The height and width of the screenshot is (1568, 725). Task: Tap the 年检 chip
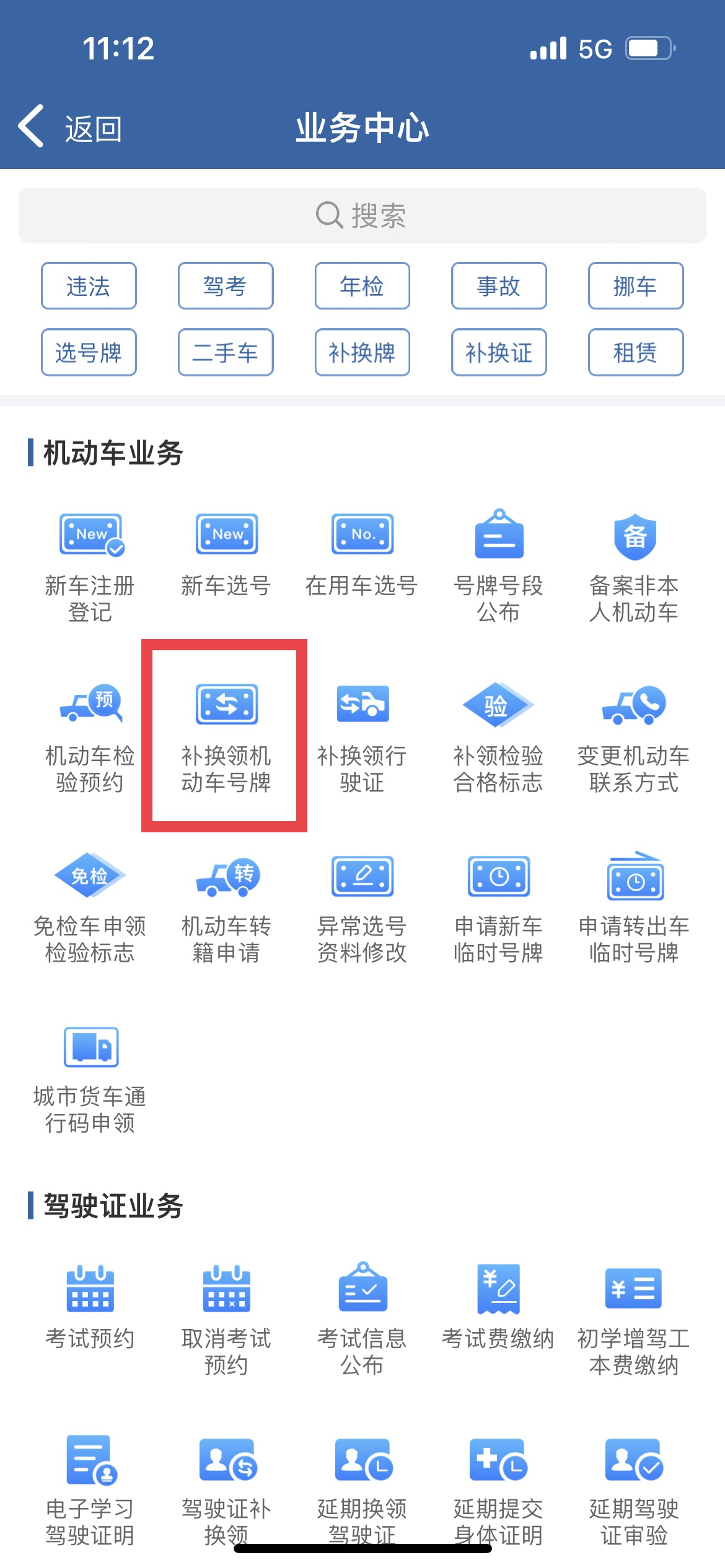(362, 286)
